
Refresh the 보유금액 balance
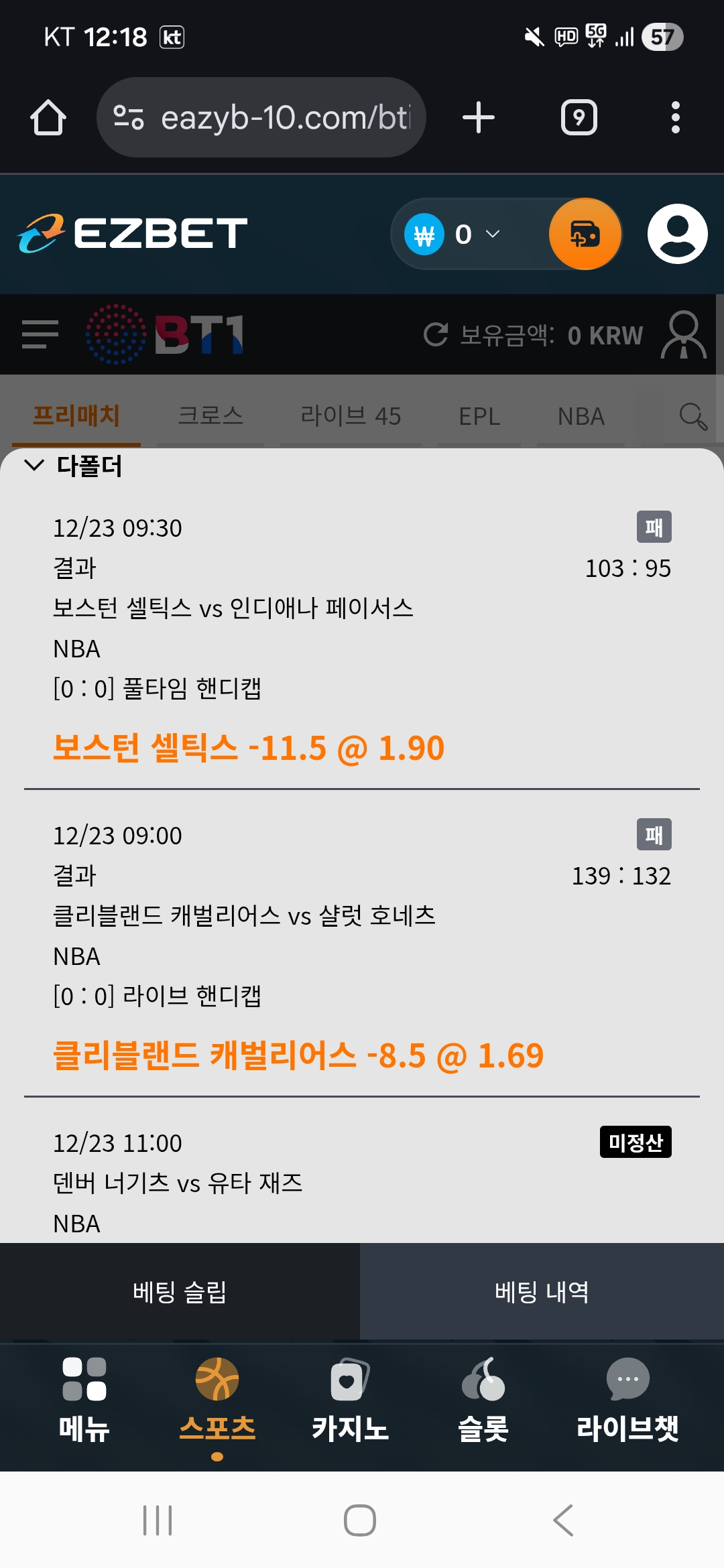(436, 334)
